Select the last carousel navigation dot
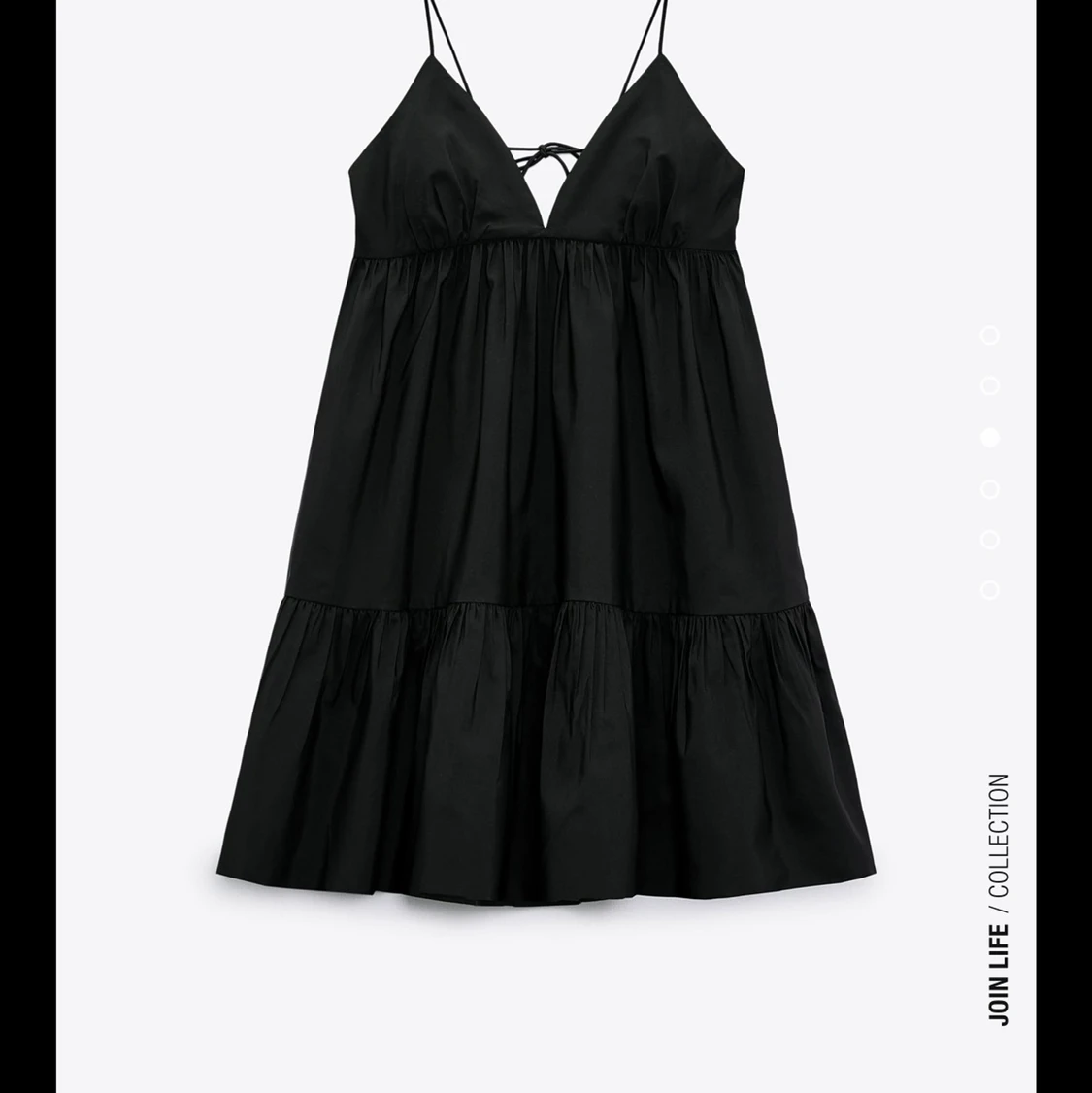1092x1093 pixels. point(990,584)
